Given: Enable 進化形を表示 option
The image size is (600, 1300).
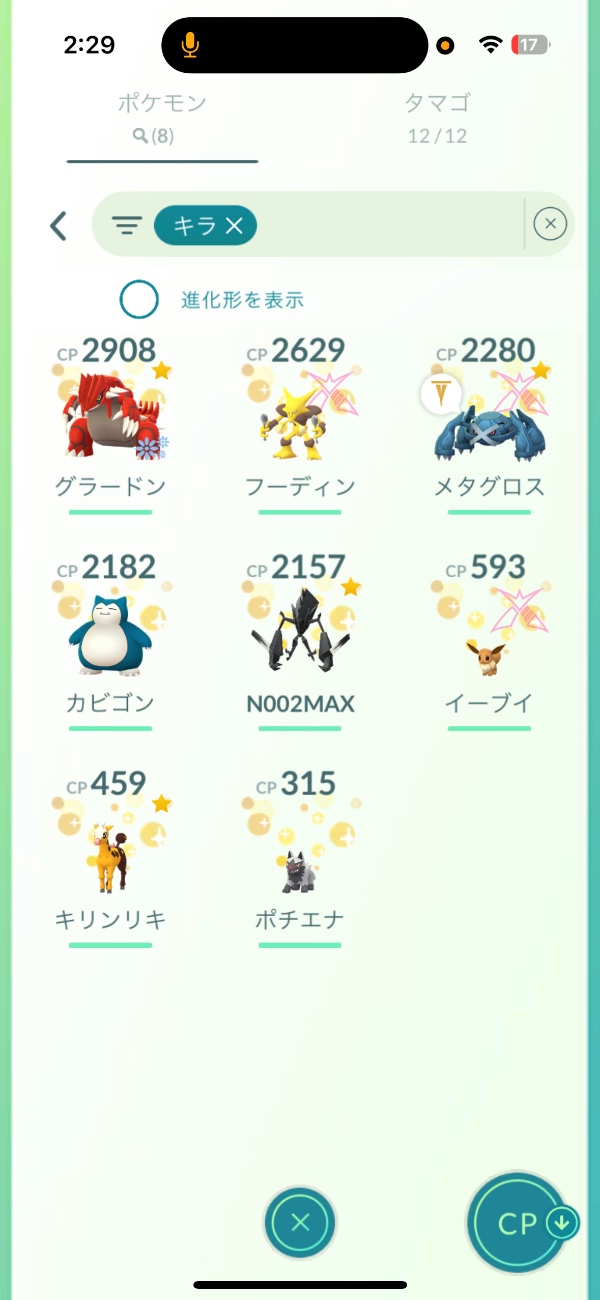Looking at the screenshot, I should [139, 299].
